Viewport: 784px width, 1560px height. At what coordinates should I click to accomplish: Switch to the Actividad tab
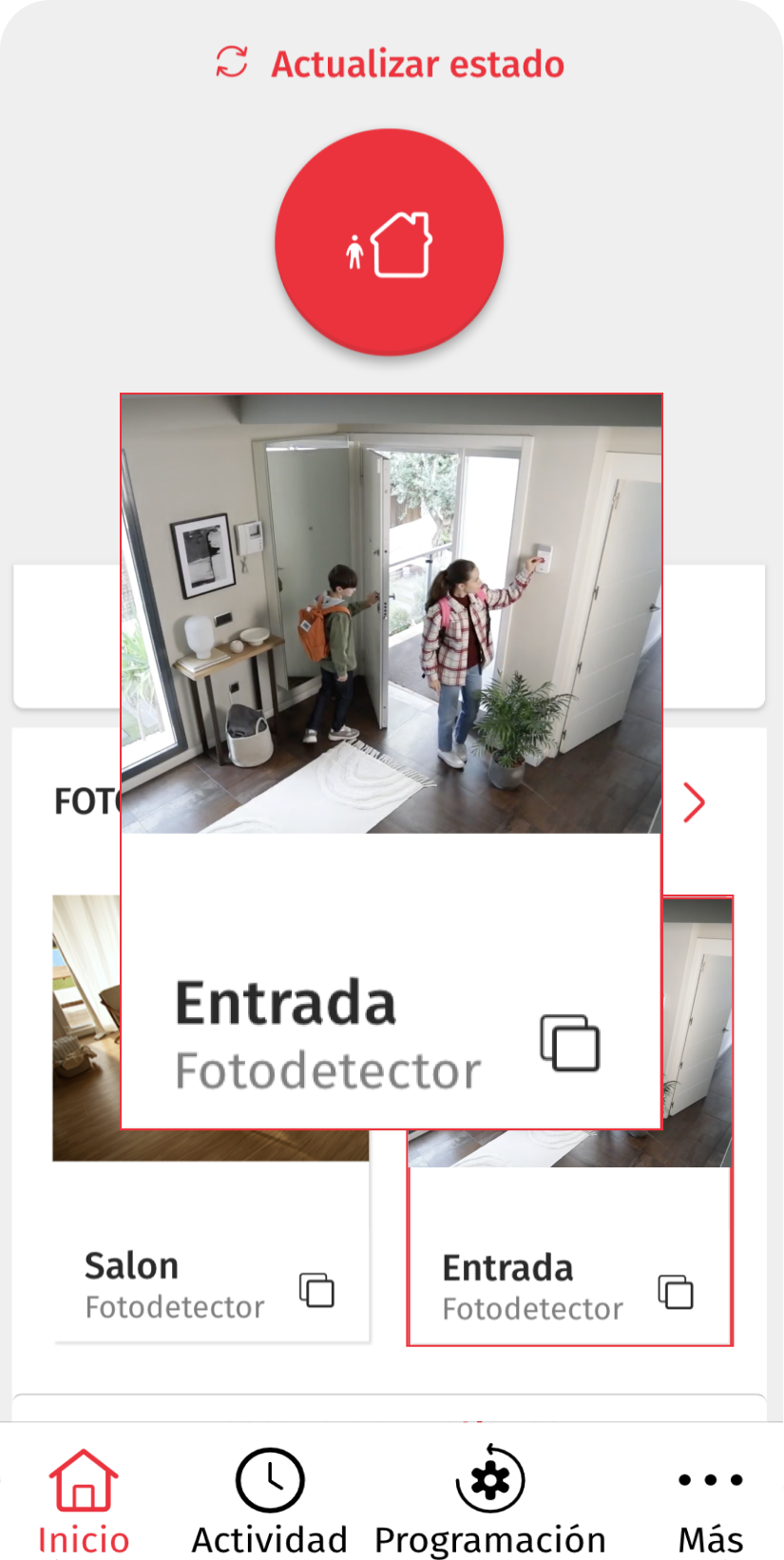pyautogui.click(x=270, y=1502)
